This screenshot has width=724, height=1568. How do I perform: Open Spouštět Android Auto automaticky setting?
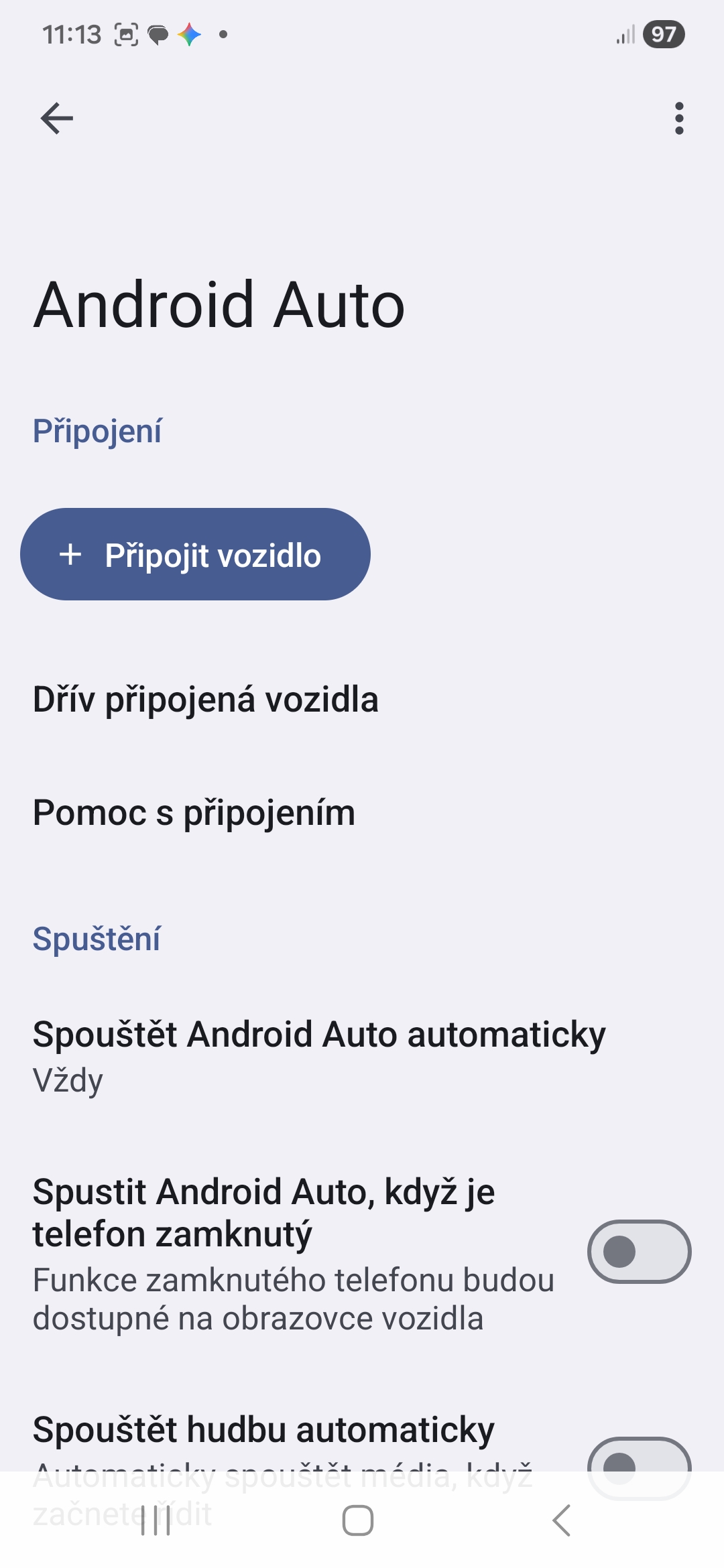319,1055
